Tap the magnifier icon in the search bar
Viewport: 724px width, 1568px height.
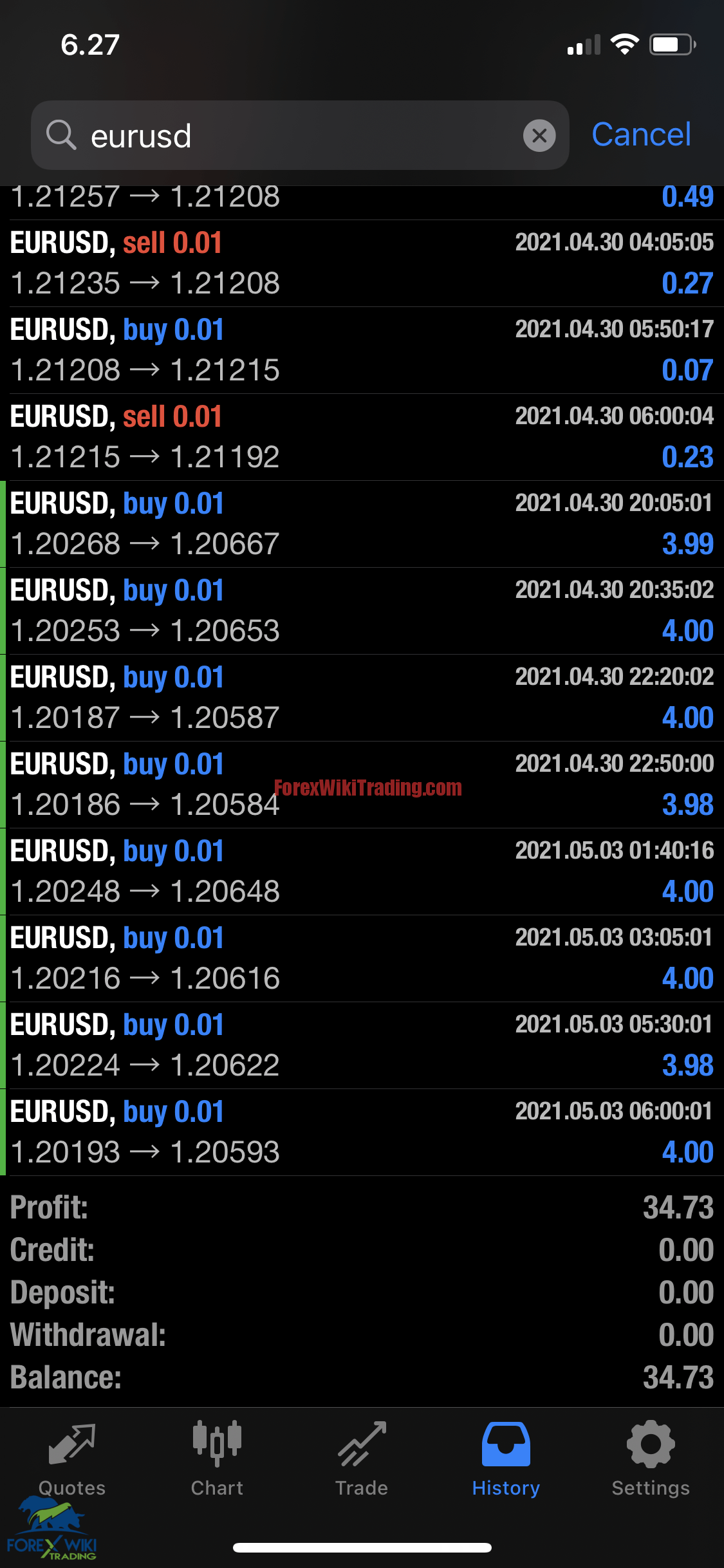coord(61,136)
